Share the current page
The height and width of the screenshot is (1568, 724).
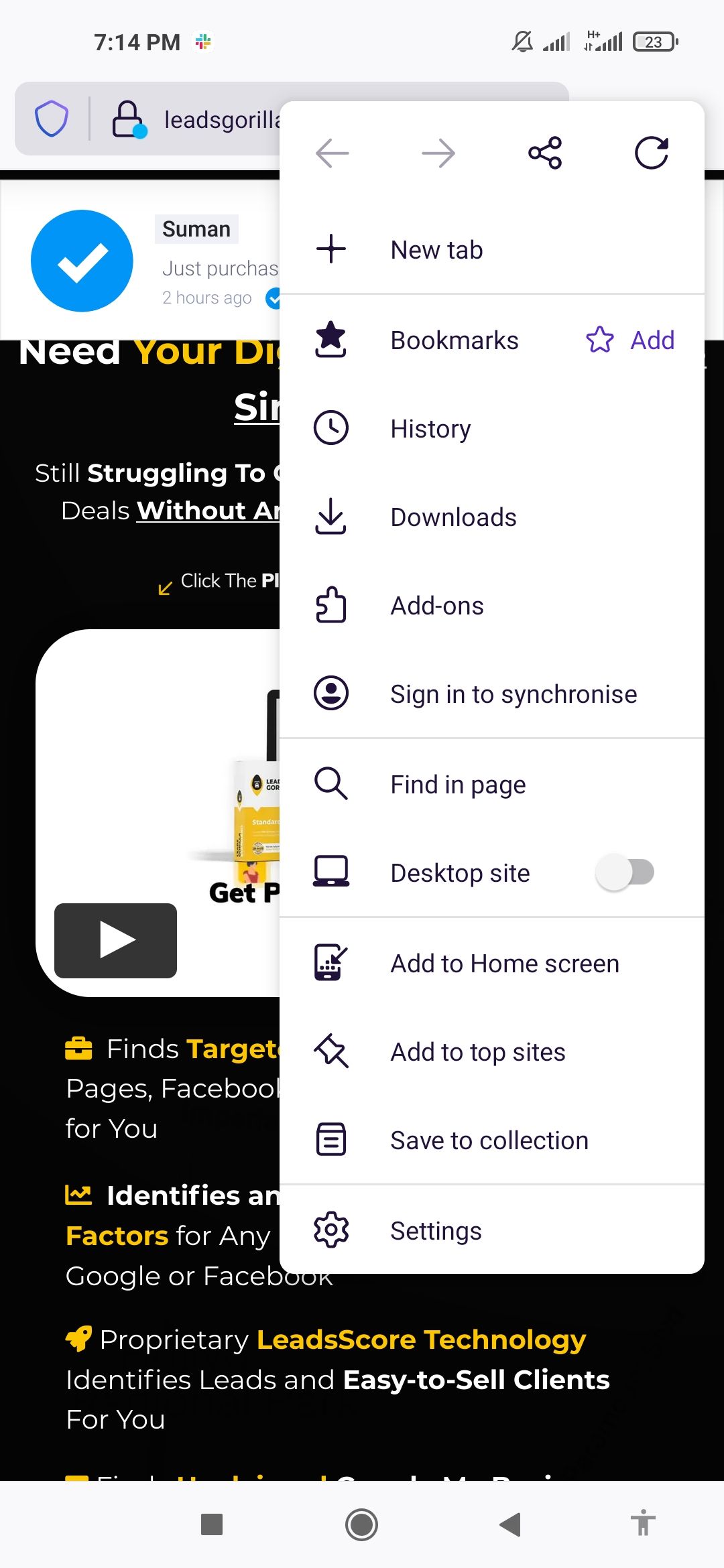pyautogui.click(x=545, y=153)
